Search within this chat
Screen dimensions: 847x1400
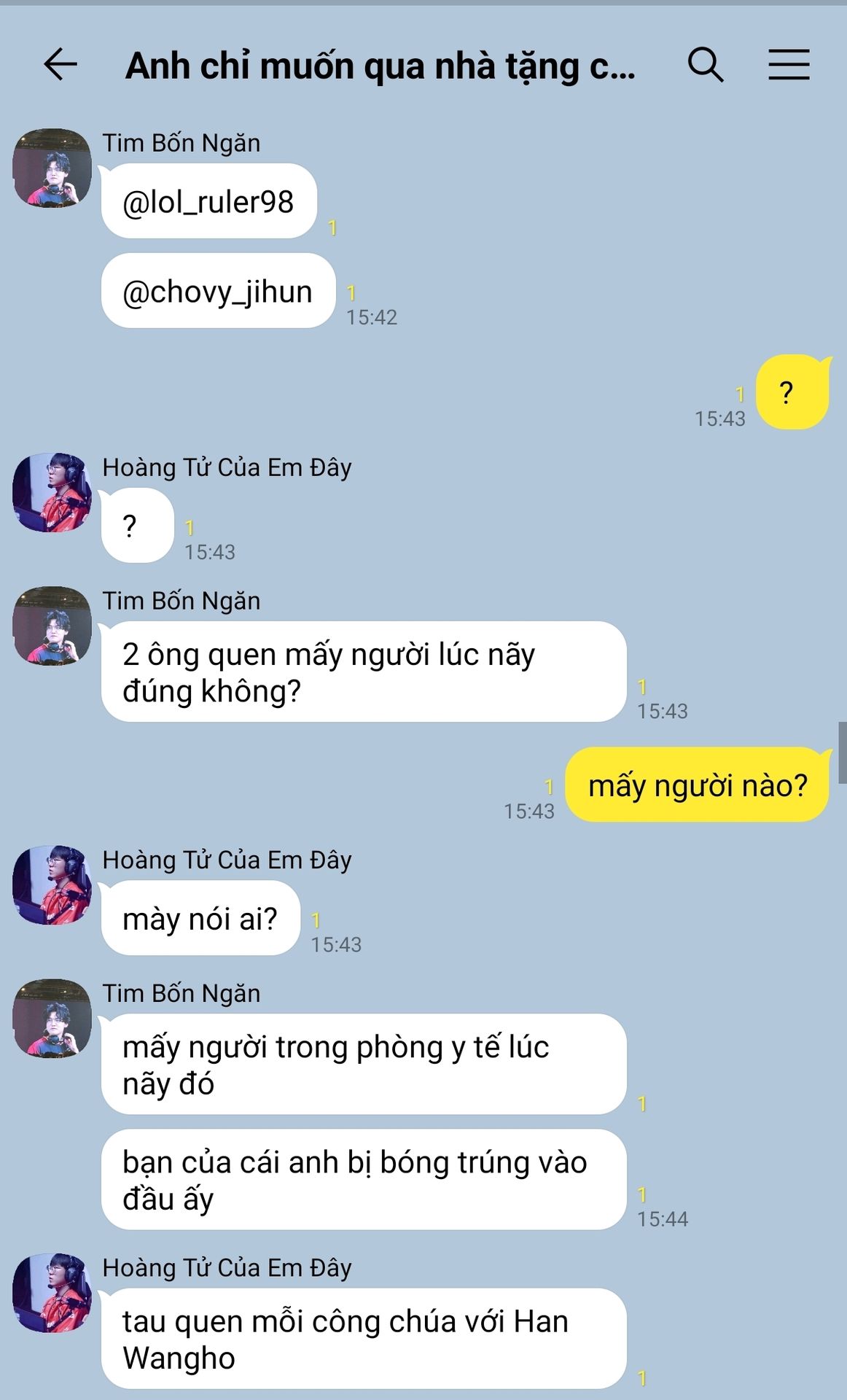click(706, 65)
